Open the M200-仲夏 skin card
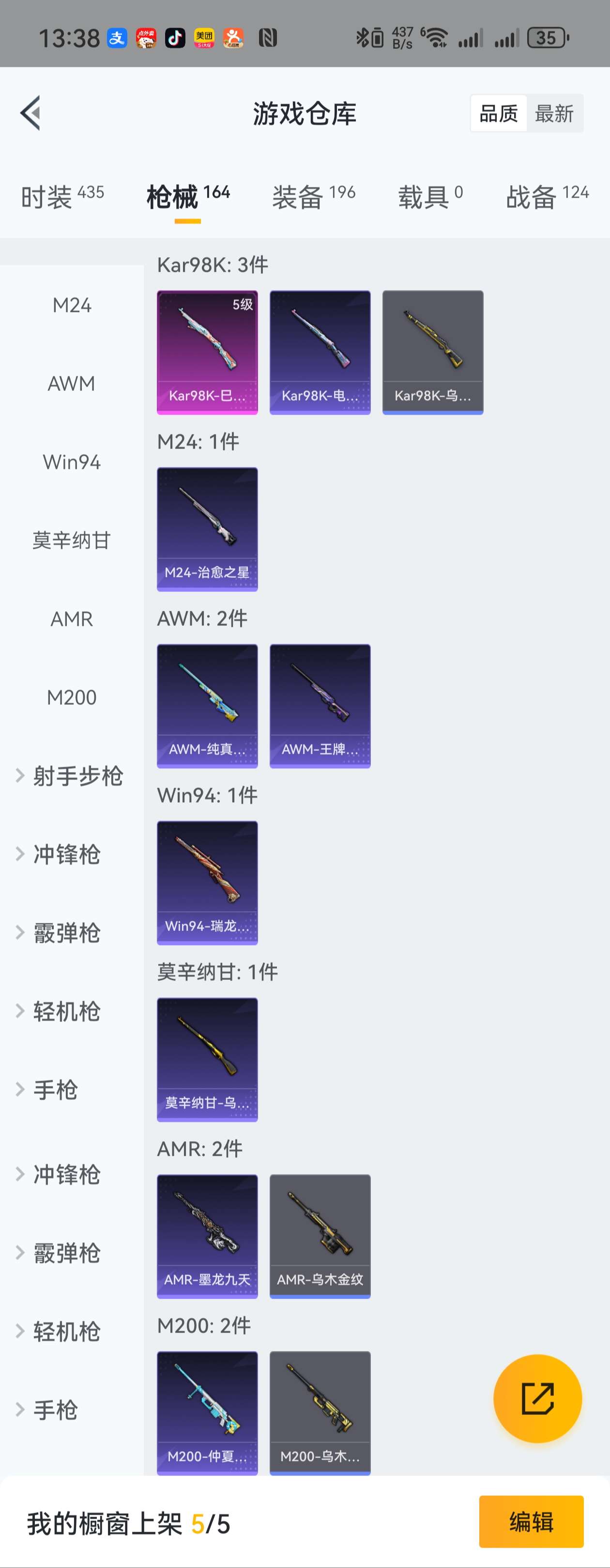 207,1412
